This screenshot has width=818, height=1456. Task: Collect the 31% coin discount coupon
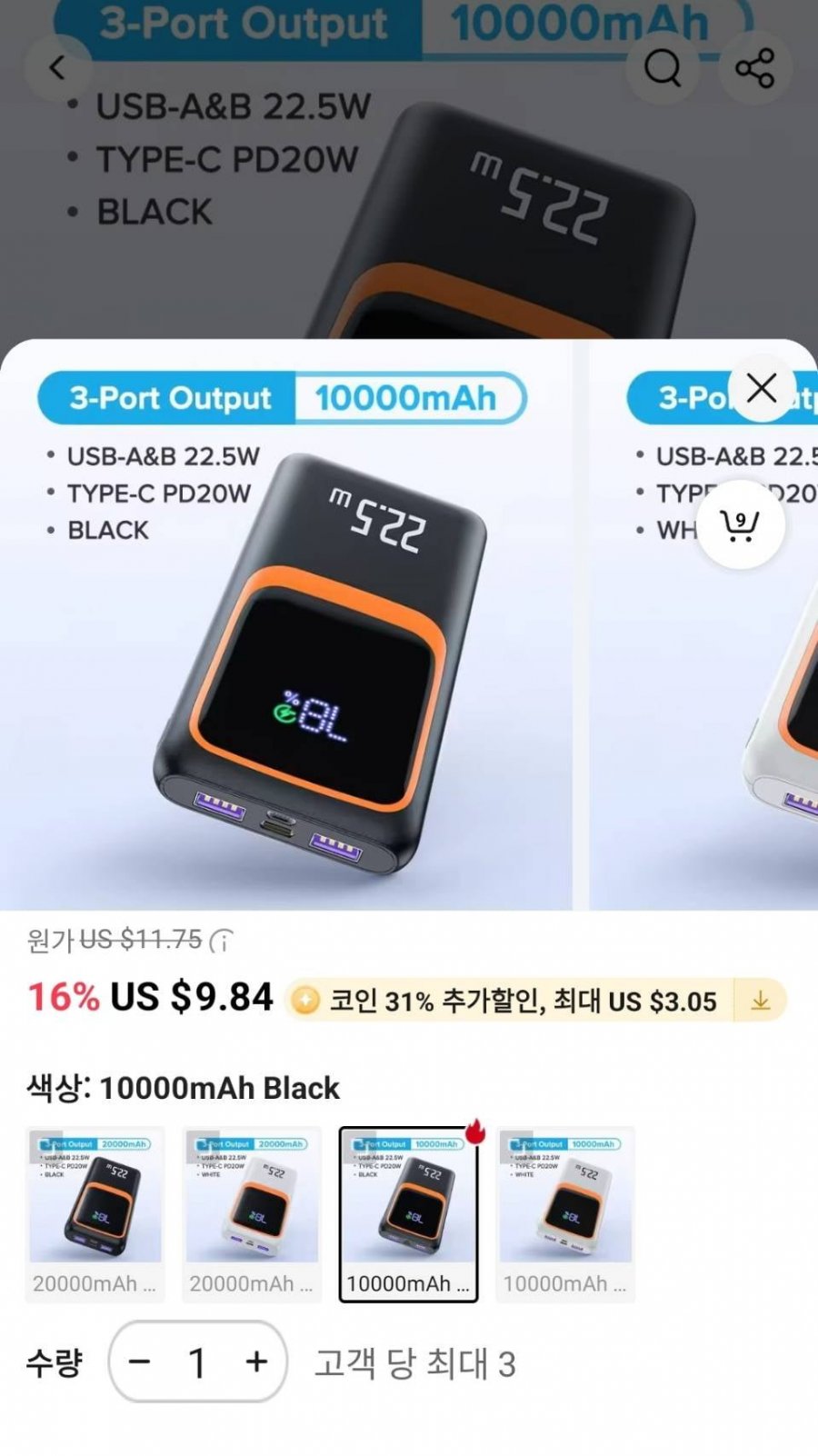click(x=761, y=1002)
